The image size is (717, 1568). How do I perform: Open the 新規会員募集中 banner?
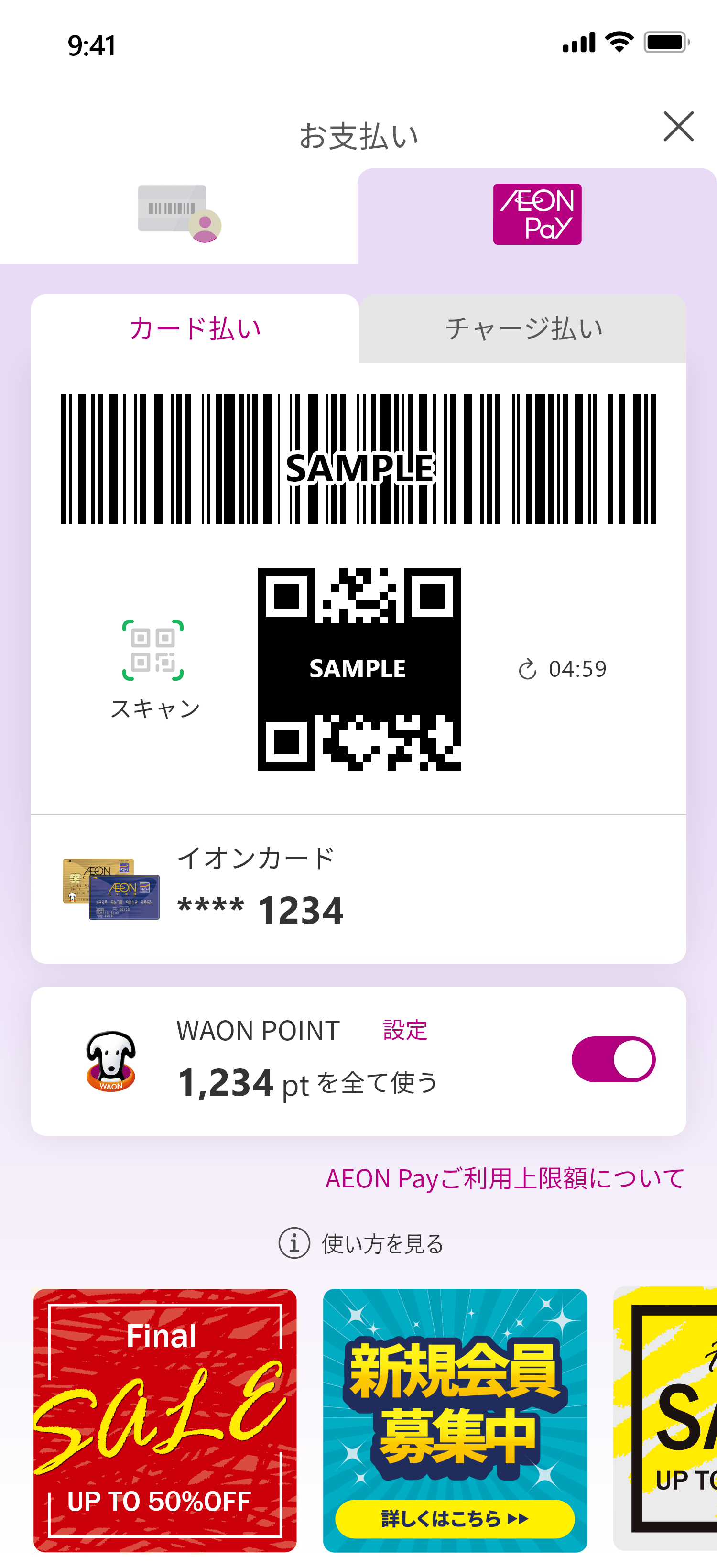455,1419
